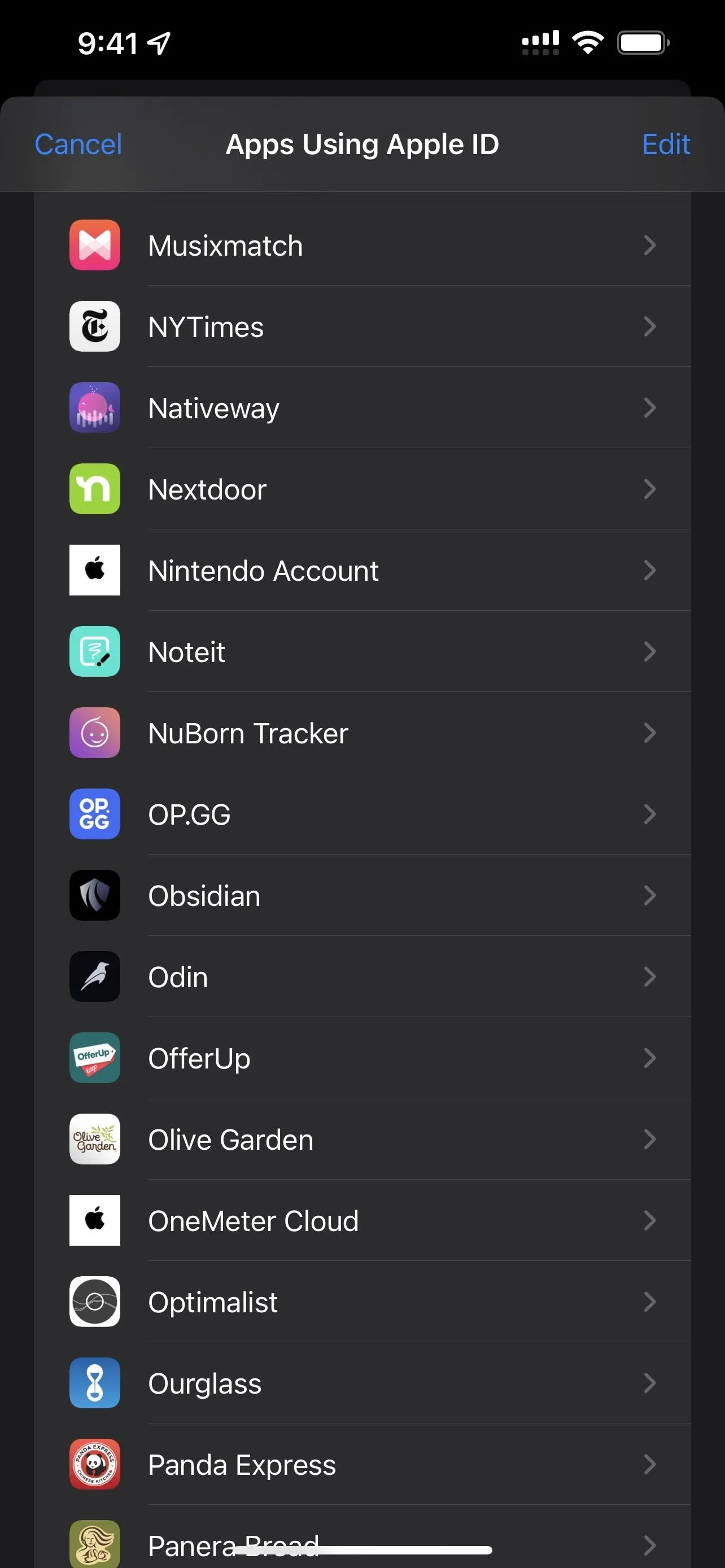Viewport: 725px width, 1568px height.
Task: Open NuBorn Tracker details
Action: pyautogui.click(x=362, y=733)
